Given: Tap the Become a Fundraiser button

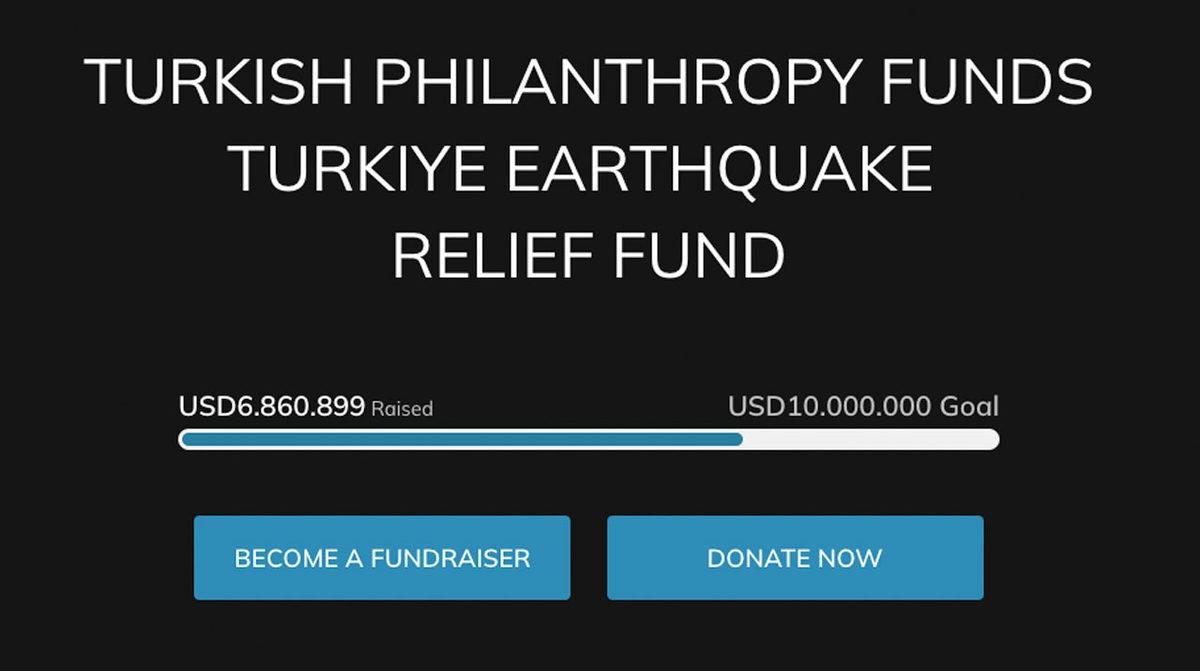Looking at the screenshot, I should tap(382, 558).
